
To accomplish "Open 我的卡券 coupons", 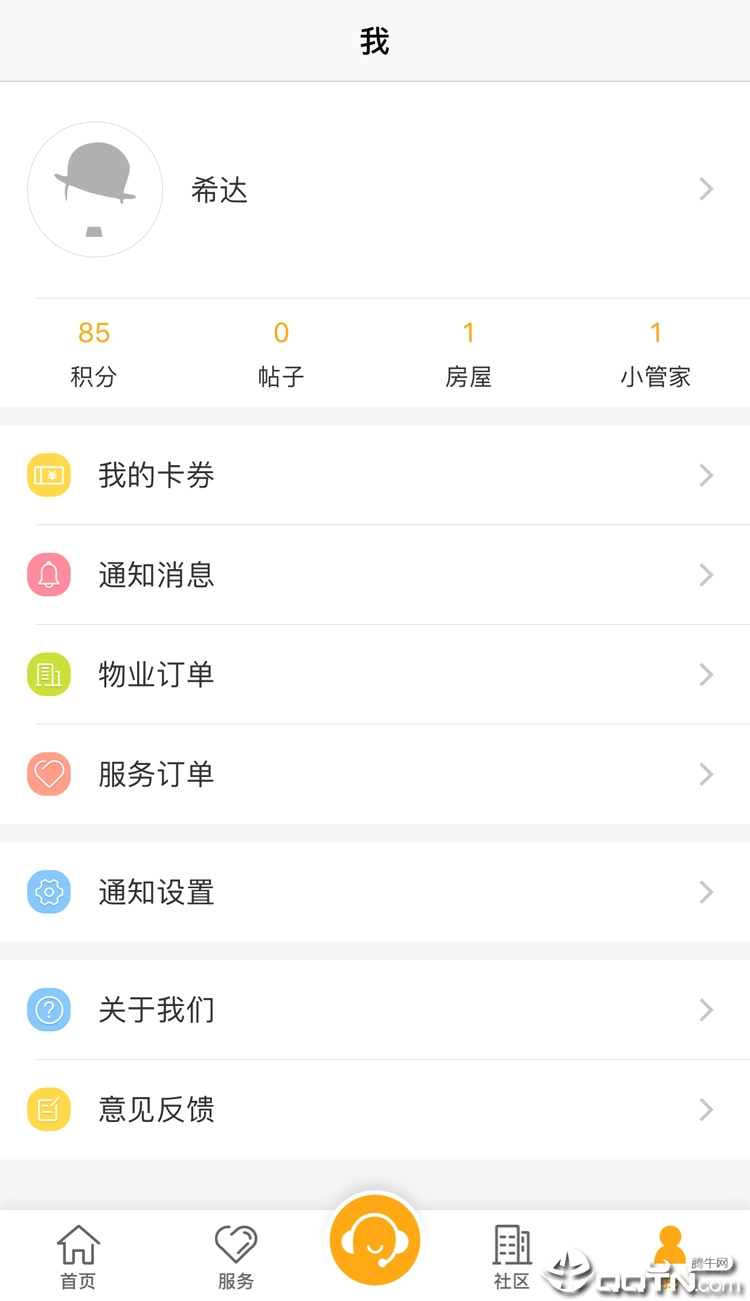I will [375, 475].
